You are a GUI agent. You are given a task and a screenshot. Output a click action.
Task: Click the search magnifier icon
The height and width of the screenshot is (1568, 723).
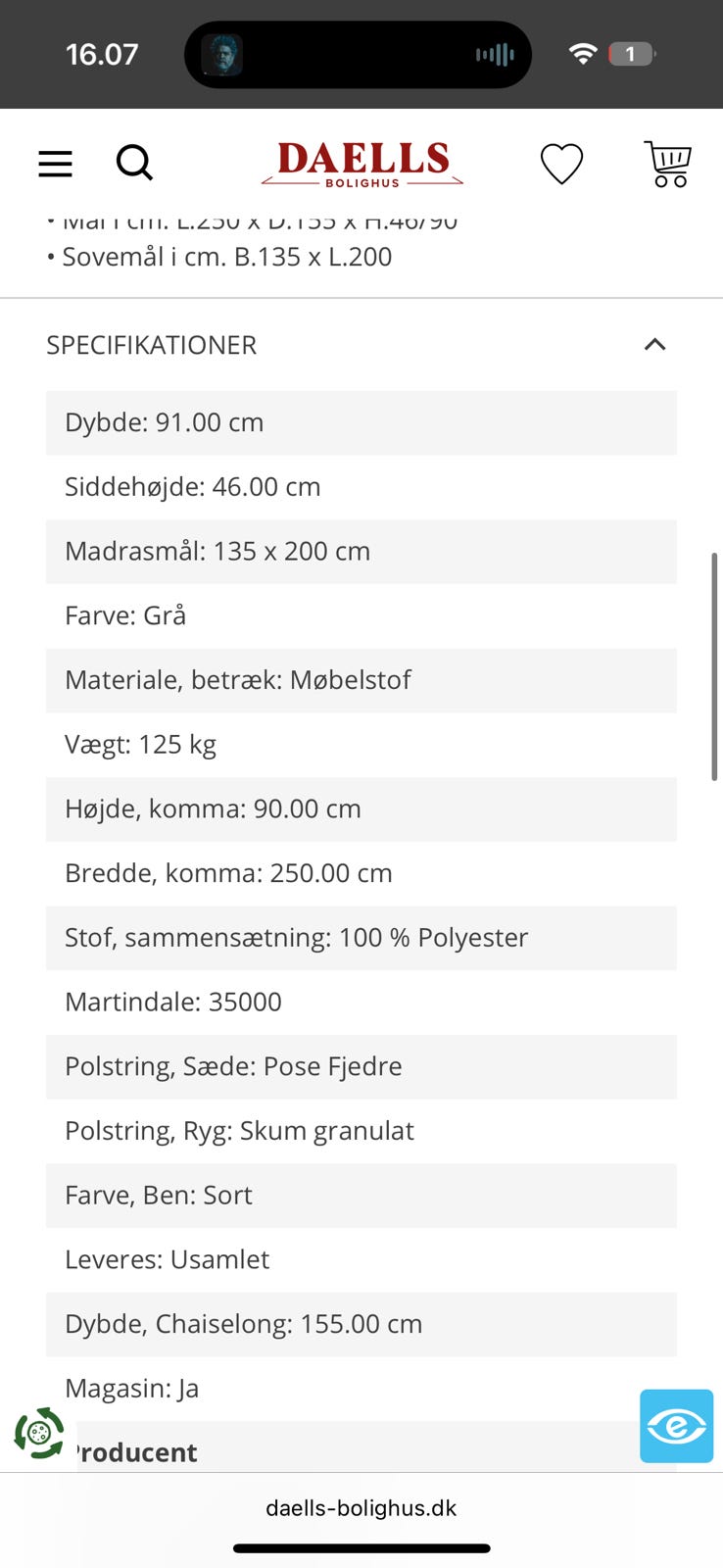tap(135, 164)
